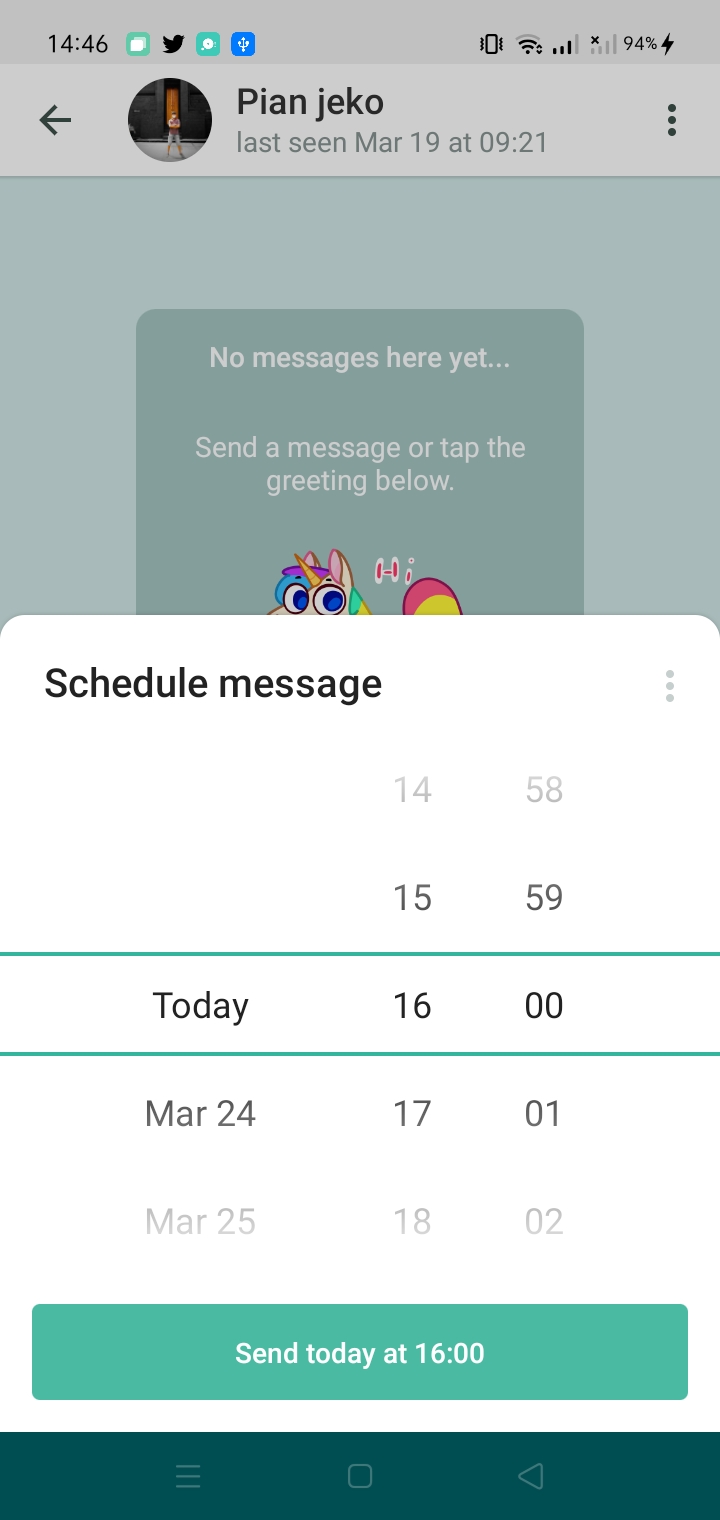Go to the system home button
This screenshot has height=1520, width=720.
360,1476
